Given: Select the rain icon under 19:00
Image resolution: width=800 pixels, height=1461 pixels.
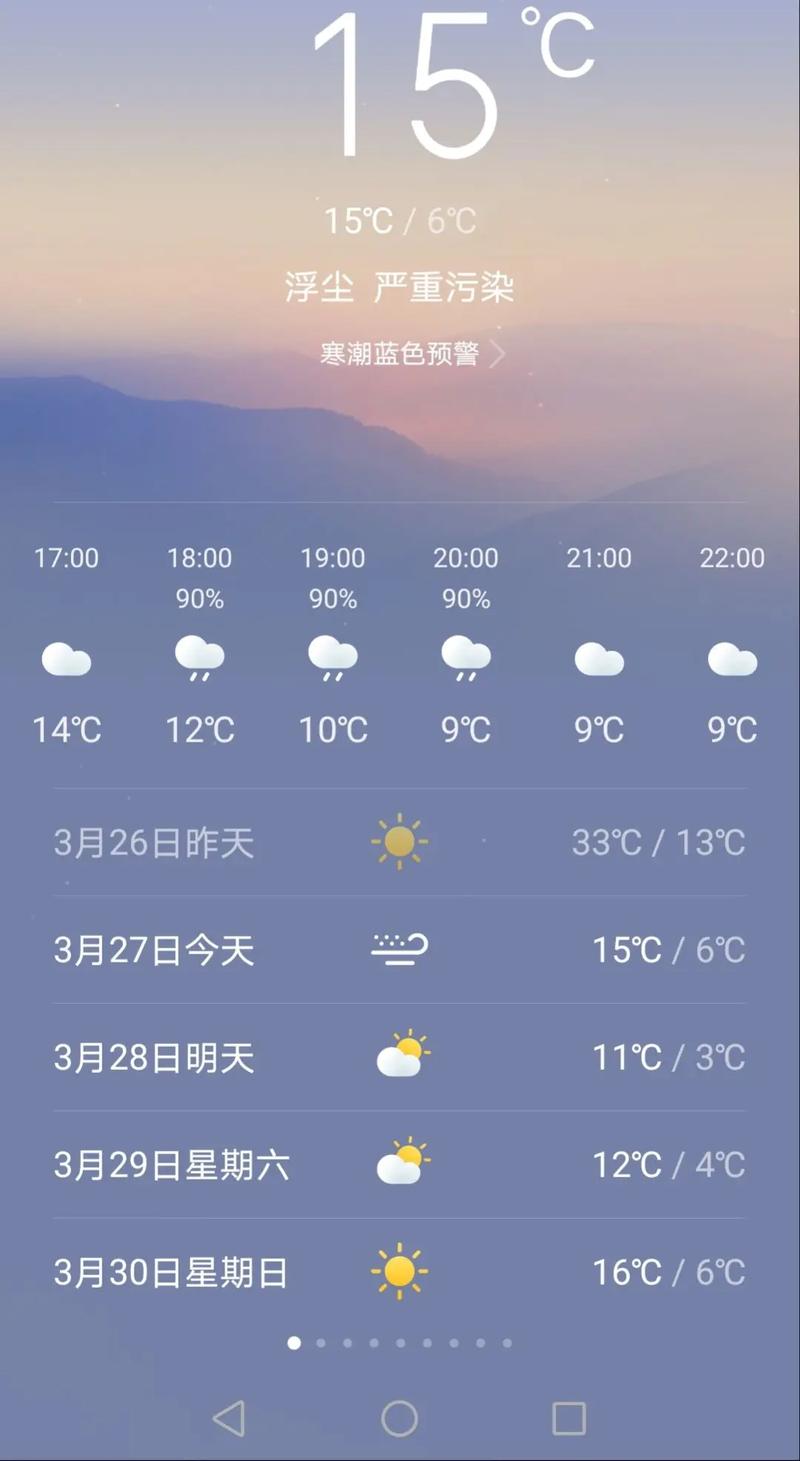Looking at the screenshot, I should [x=332, y=658].
